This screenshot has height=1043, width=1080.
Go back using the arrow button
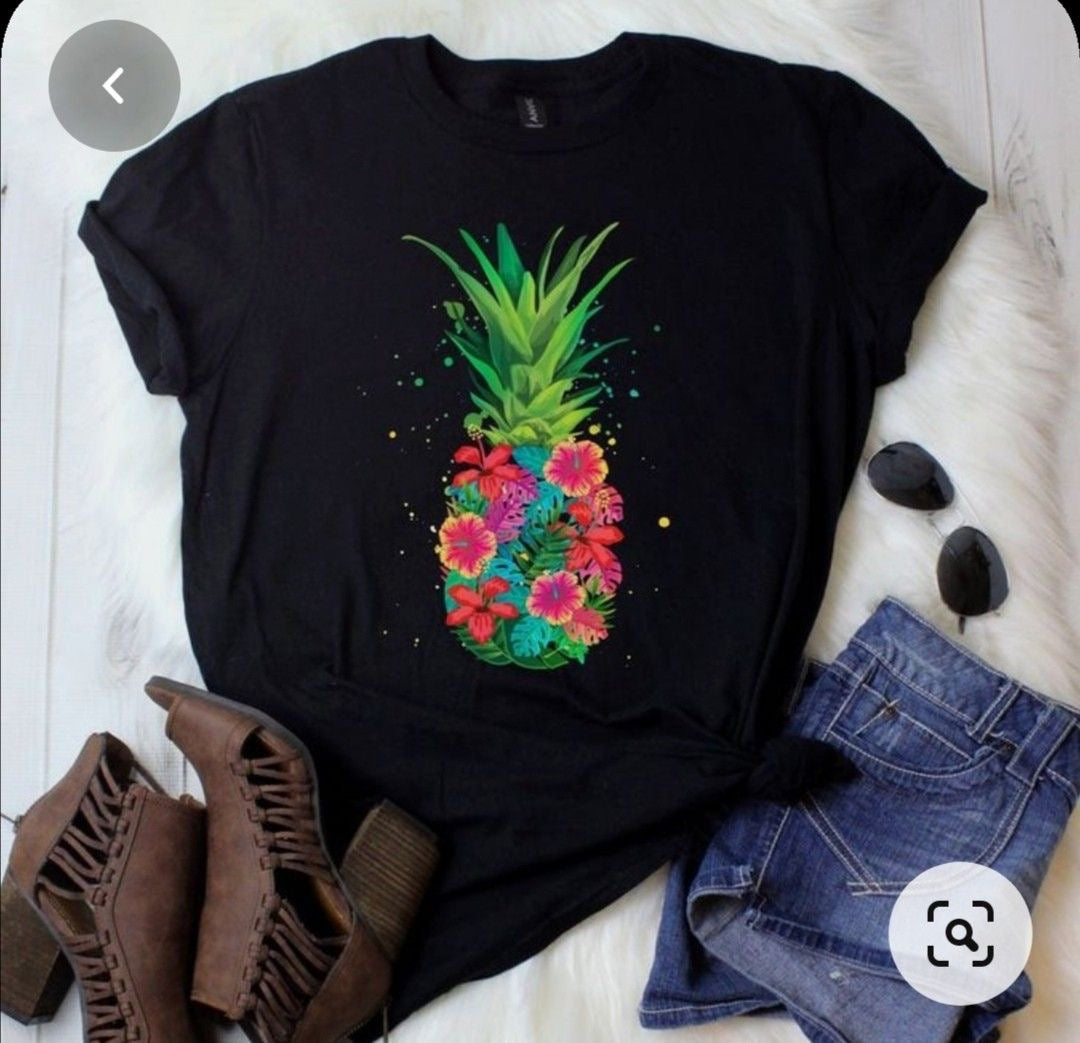point(114,86)
